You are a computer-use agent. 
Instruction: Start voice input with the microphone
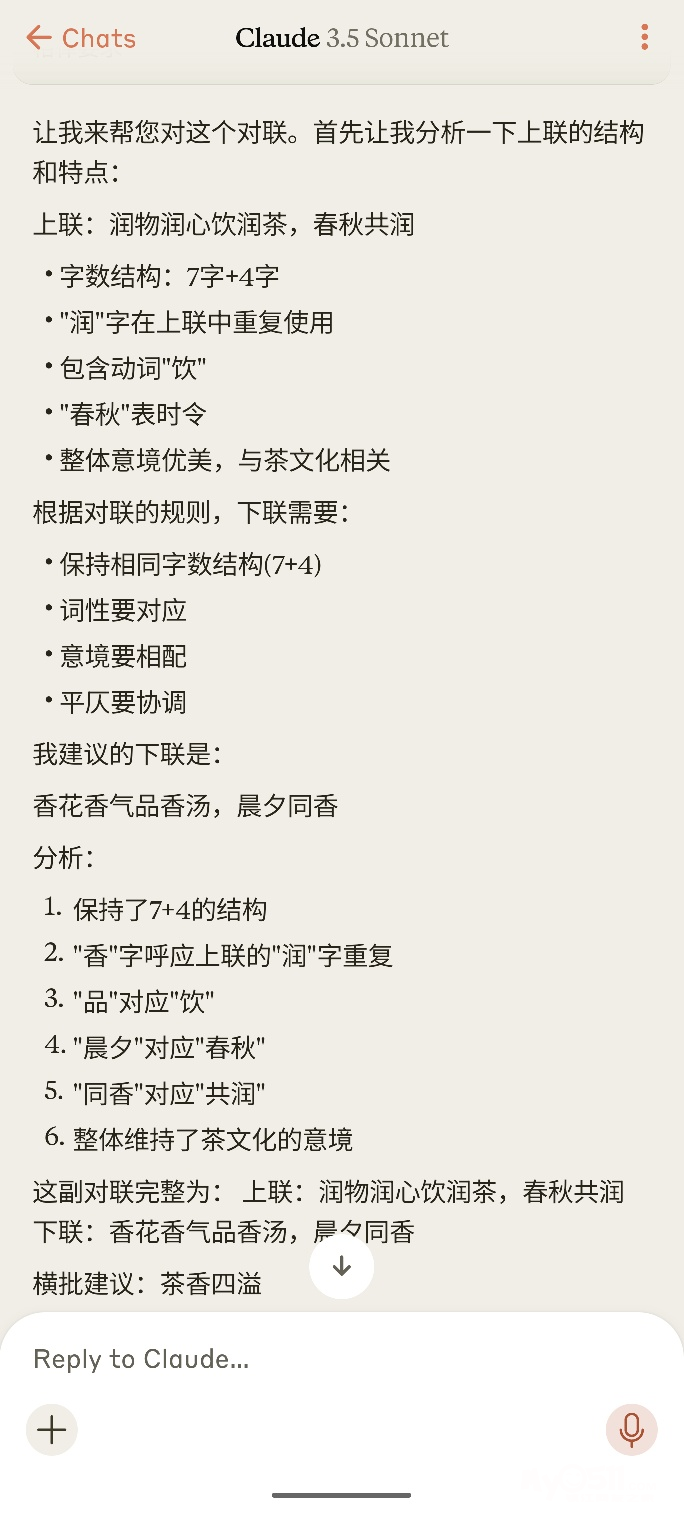coord(632,1430)
